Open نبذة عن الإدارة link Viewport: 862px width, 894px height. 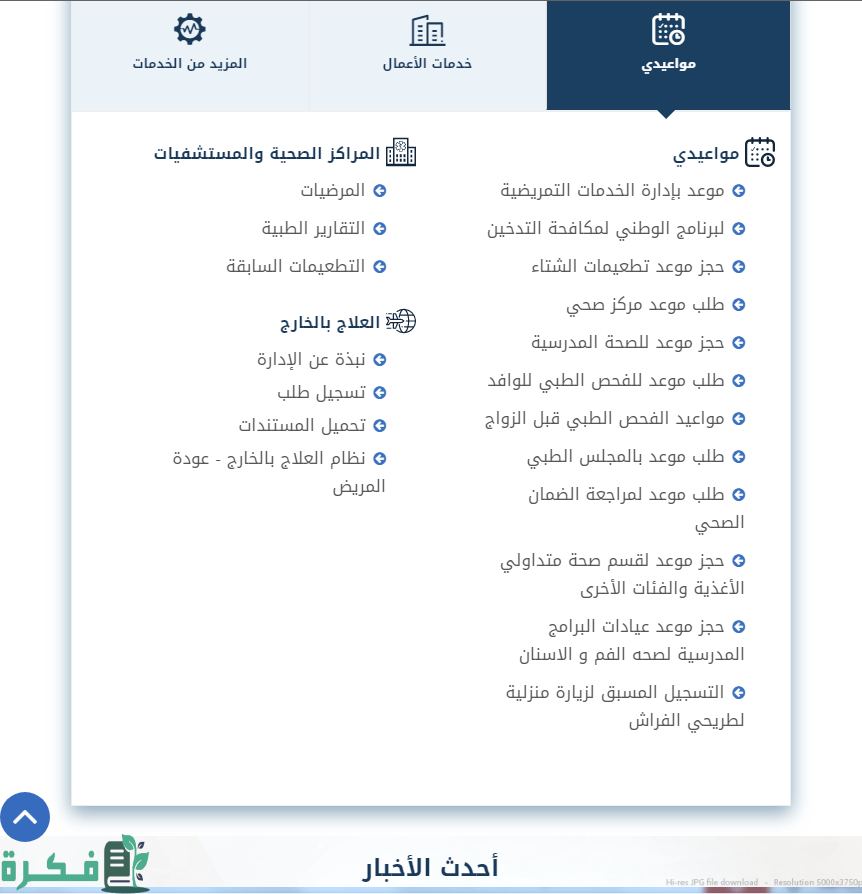[x=311, y=359]
